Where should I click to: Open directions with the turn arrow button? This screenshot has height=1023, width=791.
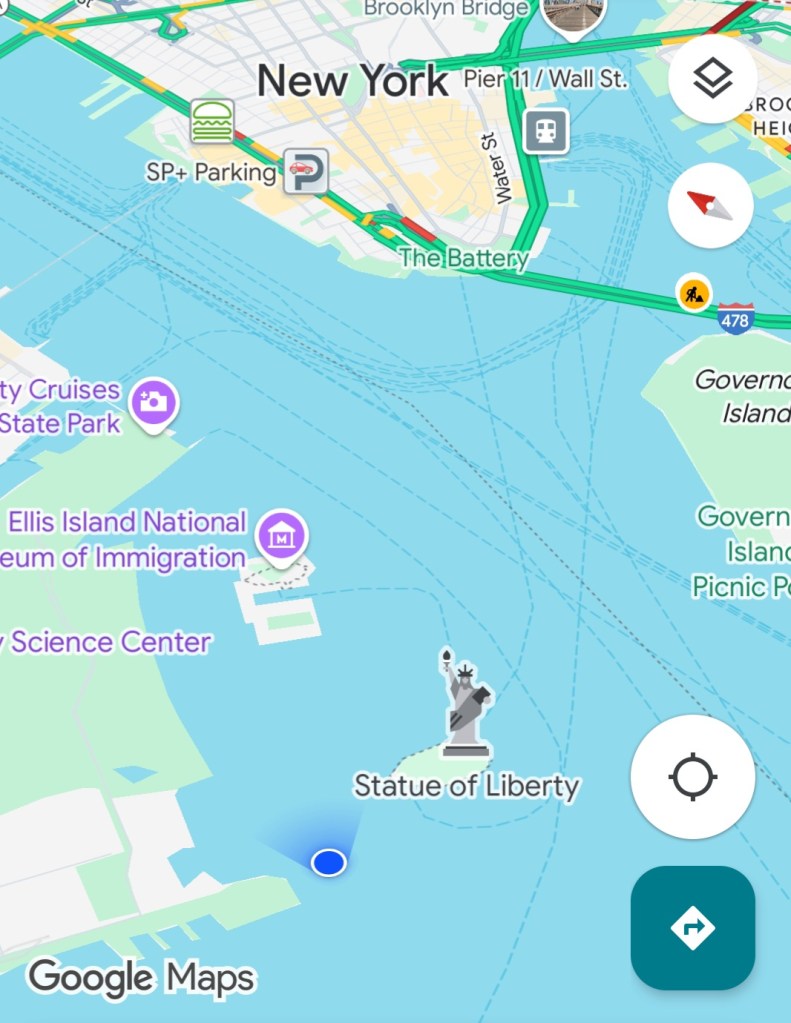click(x=692, y=927)
